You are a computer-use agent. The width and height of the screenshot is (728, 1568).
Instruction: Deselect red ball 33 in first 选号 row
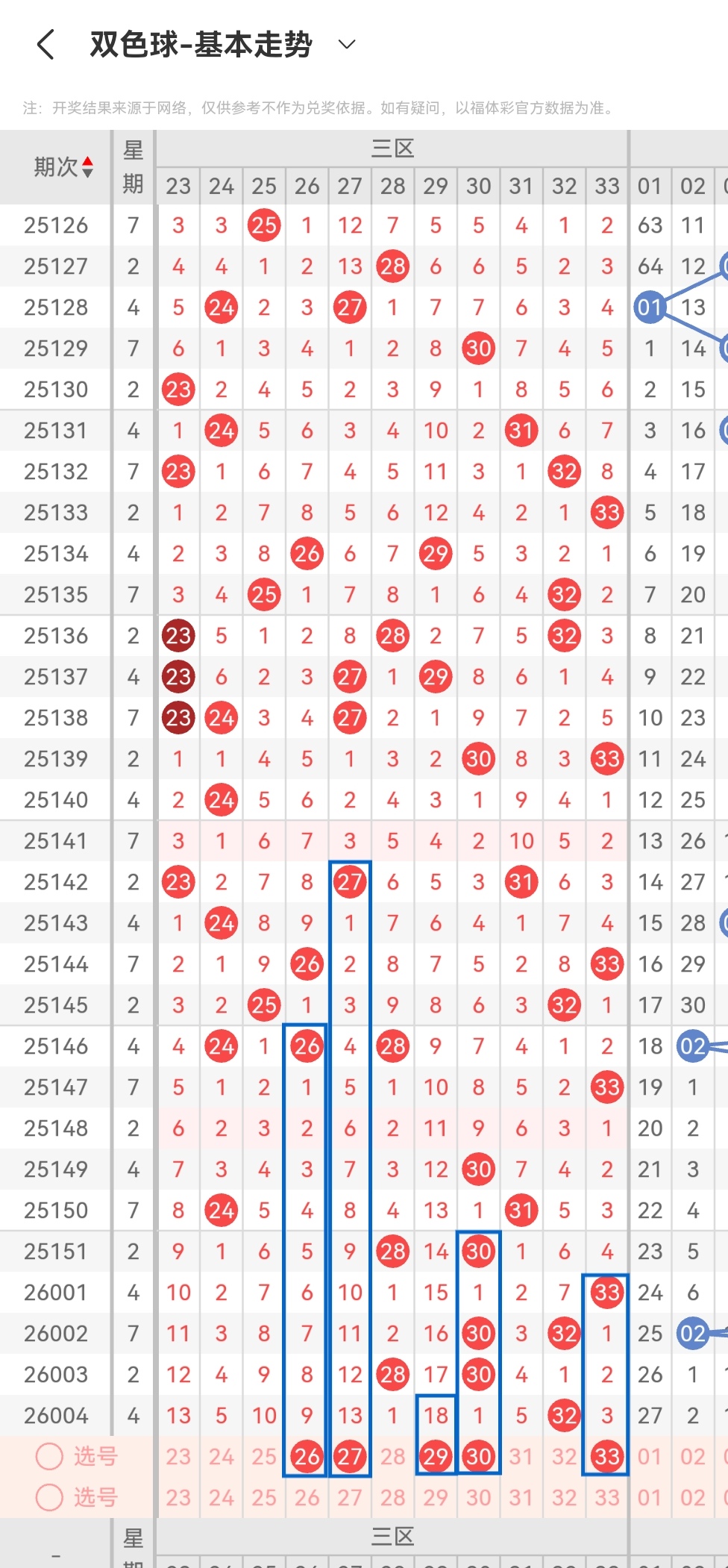click(x=607, y=1456)
